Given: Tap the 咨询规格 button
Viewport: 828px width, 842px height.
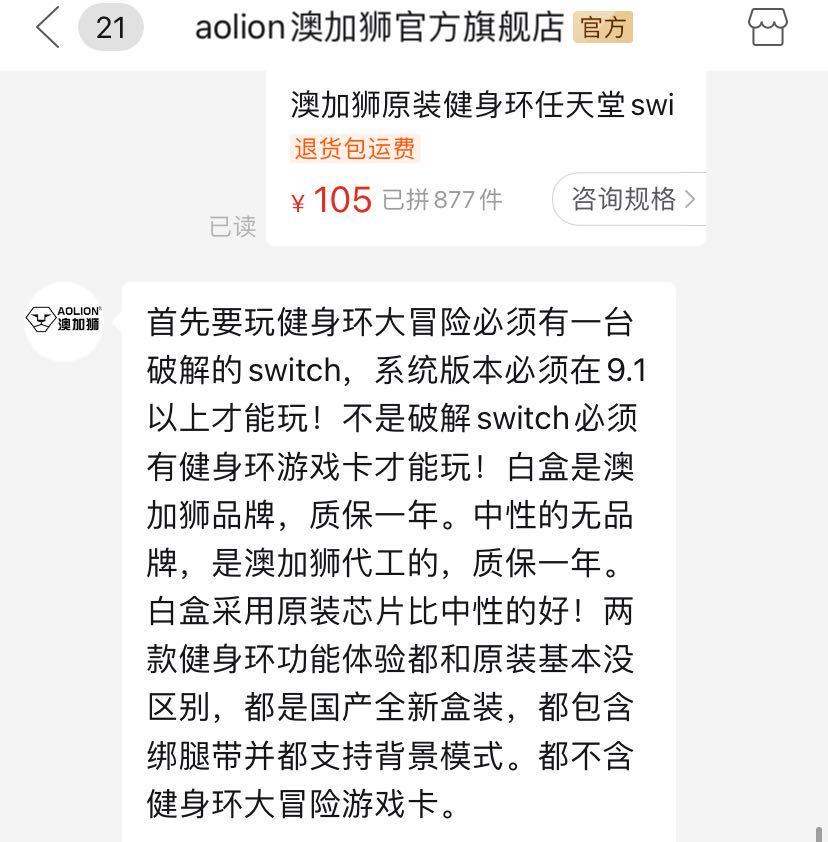Looking at the screenshot, I should pos(625,199).
